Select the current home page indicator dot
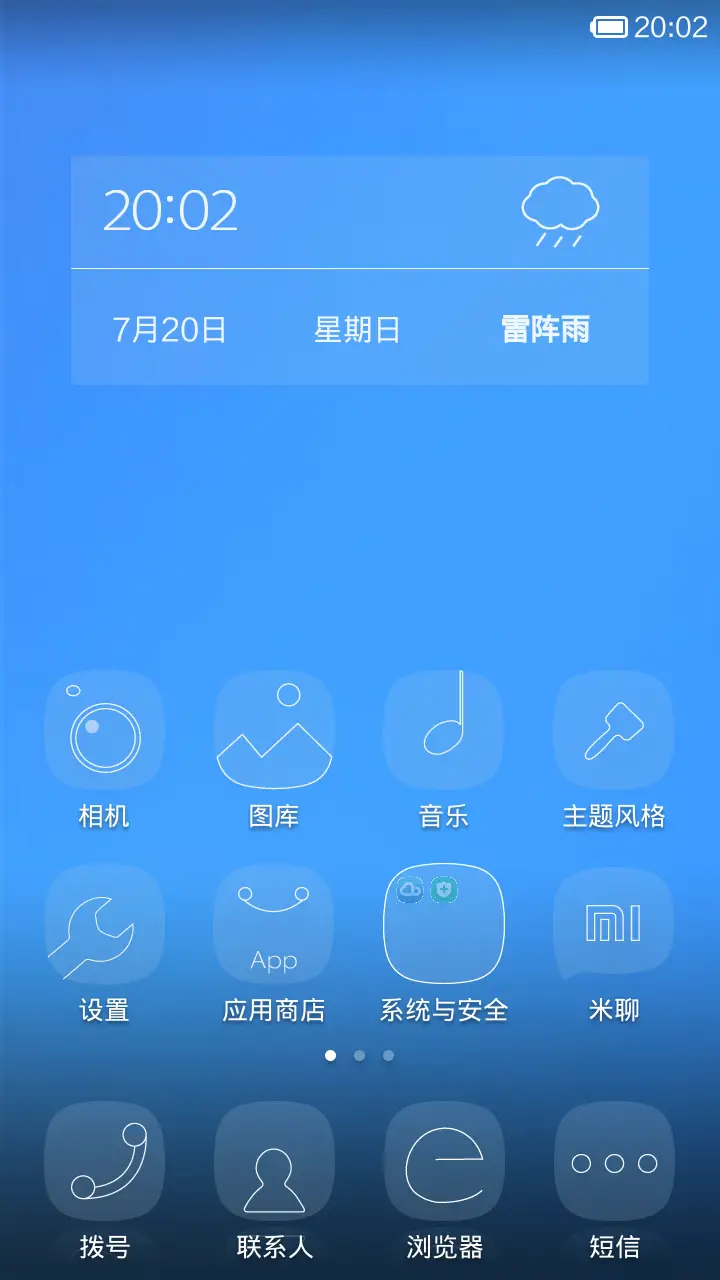 point(331,1055)
